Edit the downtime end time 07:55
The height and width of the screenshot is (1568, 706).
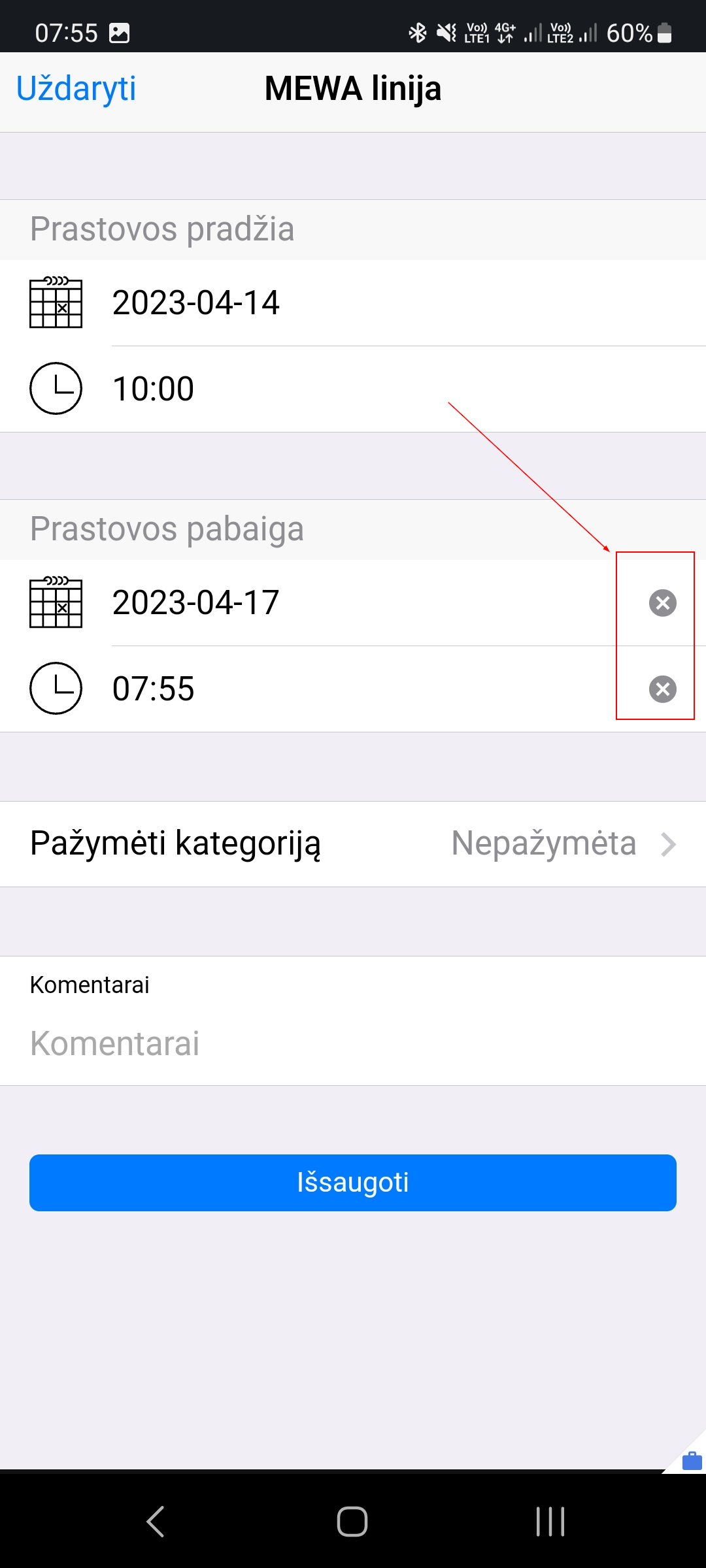point(154,689)
